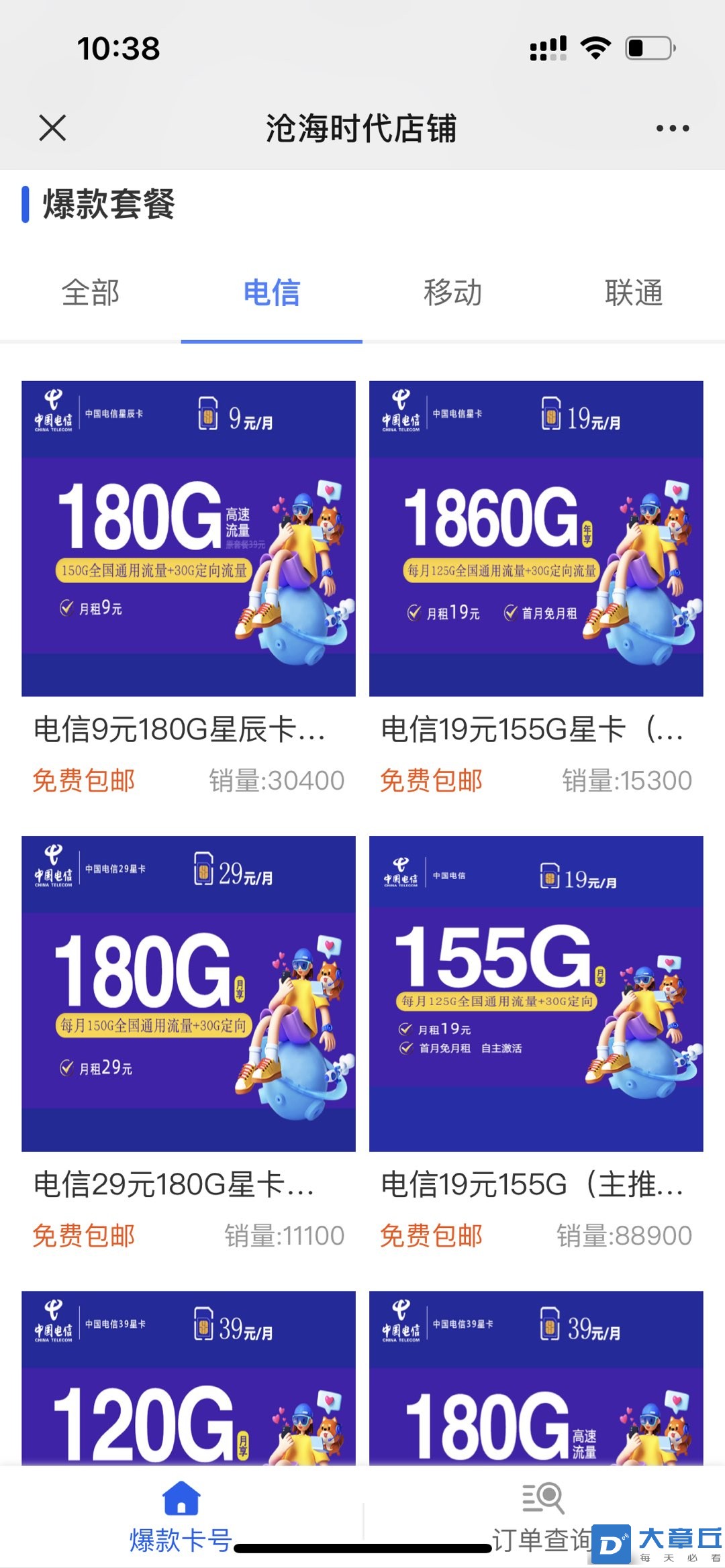Image resolution: width=725 pixels, height=1568 pixels.
Task: Open the three-dot overflow menu
Action: (672, 128)
